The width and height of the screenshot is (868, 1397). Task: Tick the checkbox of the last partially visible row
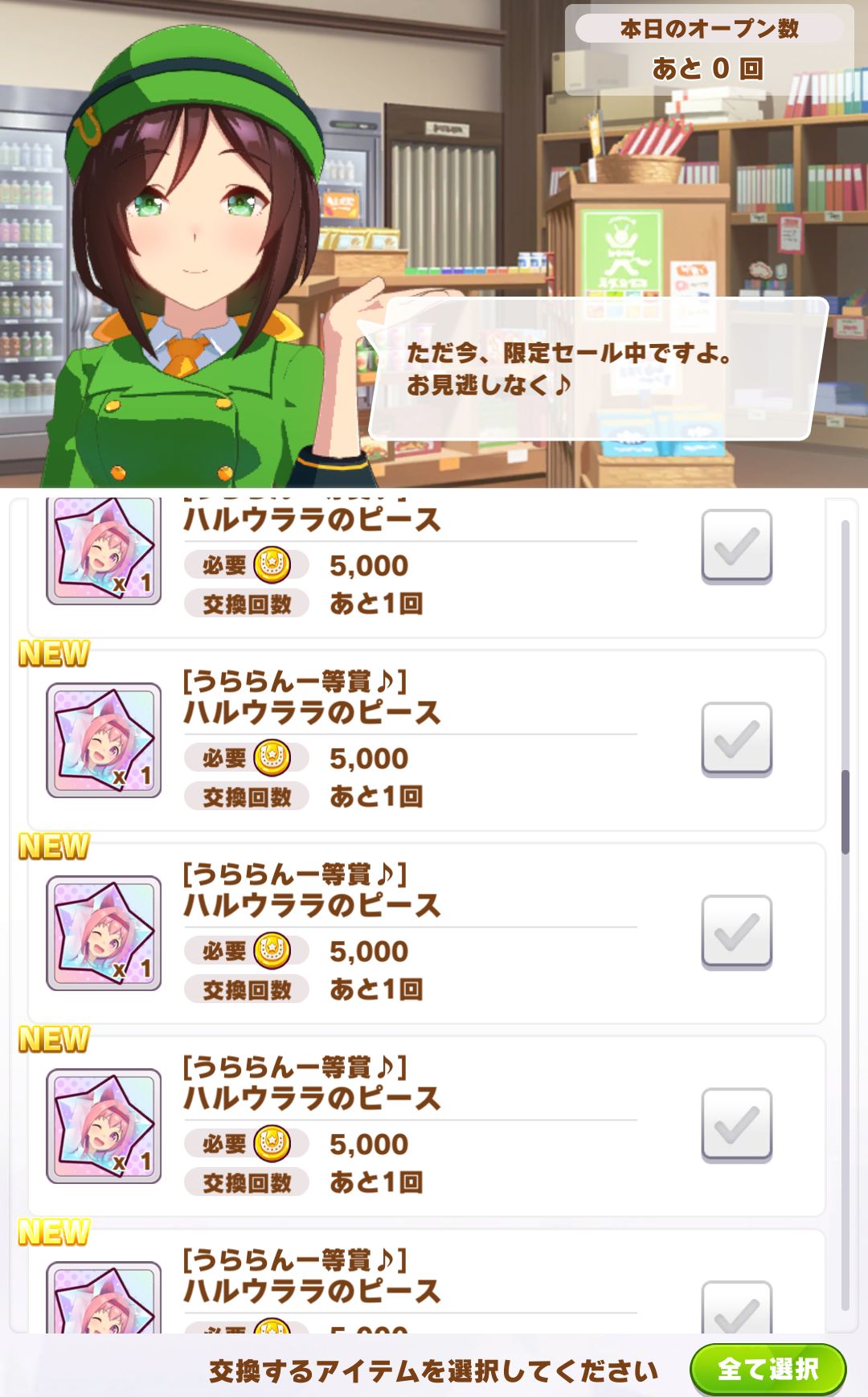[736, 1309]
